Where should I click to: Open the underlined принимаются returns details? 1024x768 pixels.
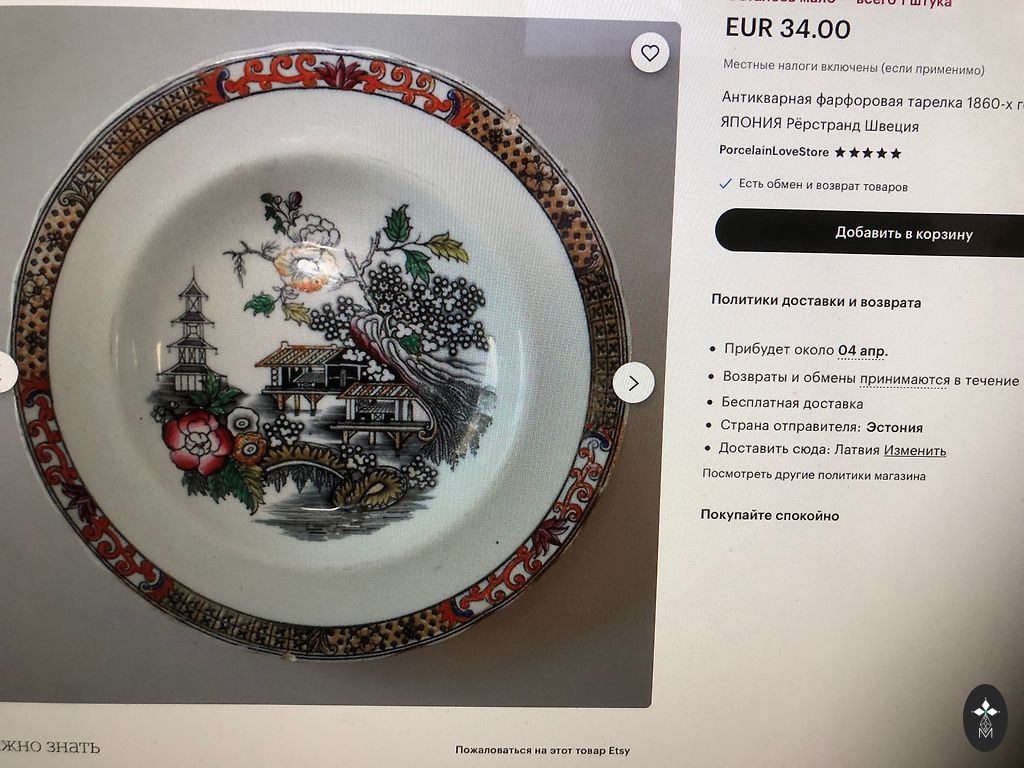[x=904, y=379]
